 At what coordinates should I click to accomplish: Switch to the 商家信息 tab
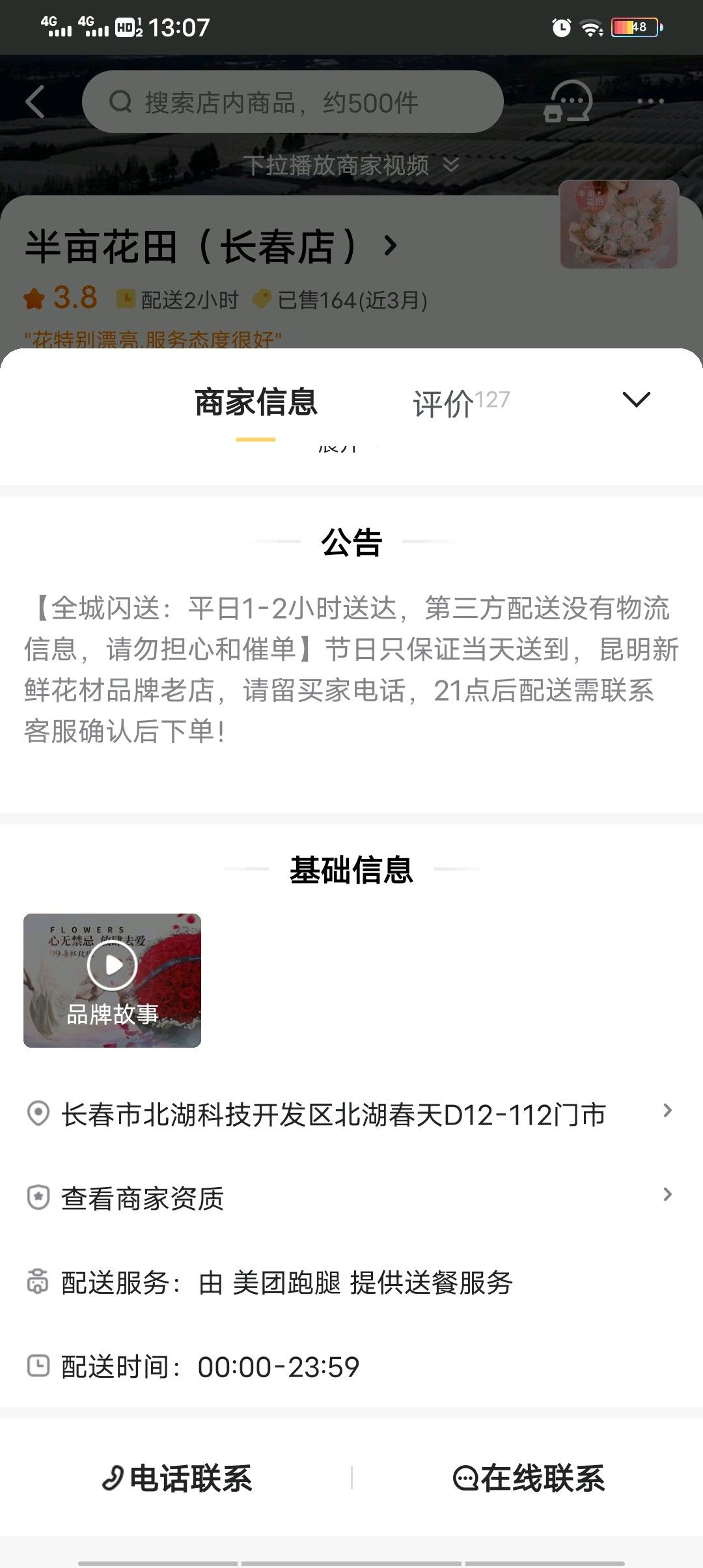[256, 402]
